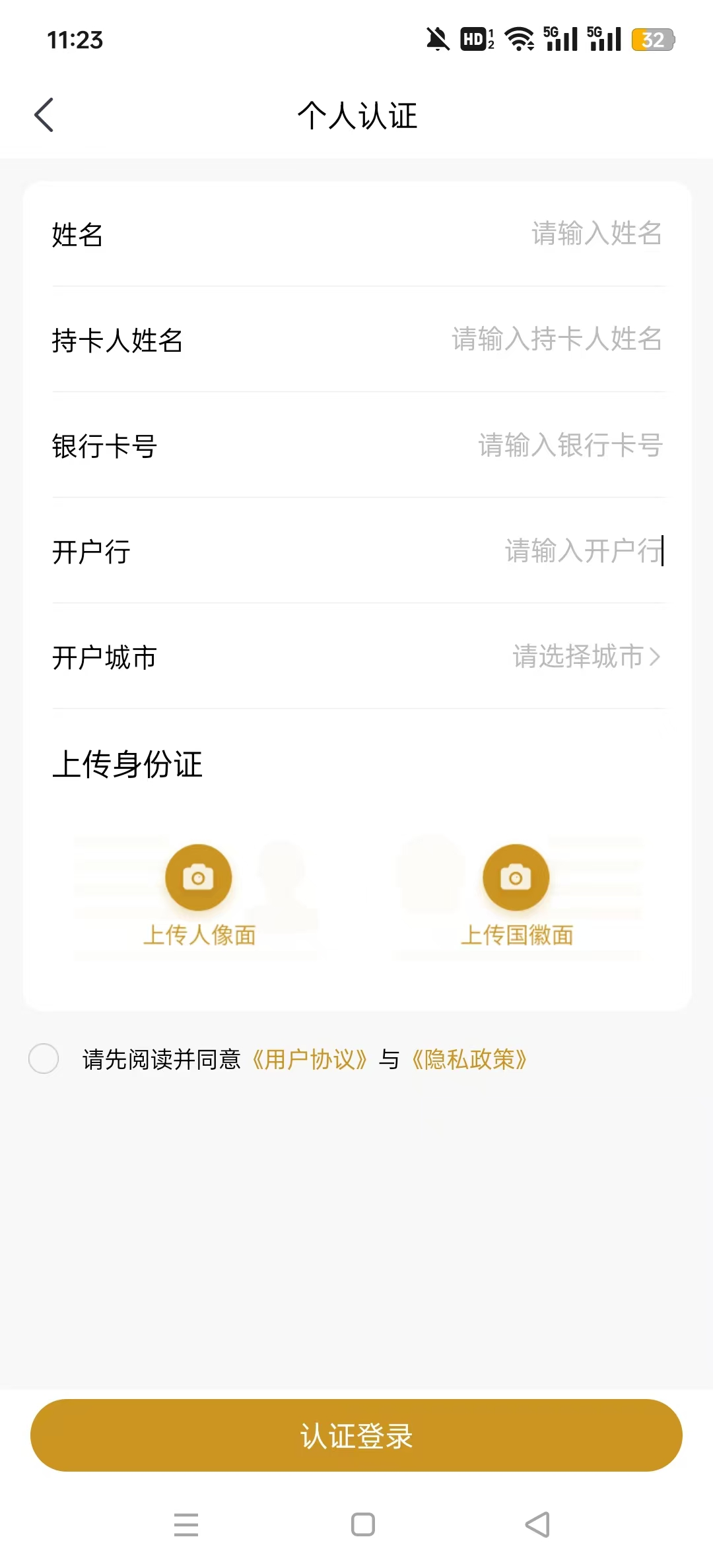Upload the ID emblem side (上传国徽面)
Viewport: 713px width, 1568px height.
click(516, 878)
